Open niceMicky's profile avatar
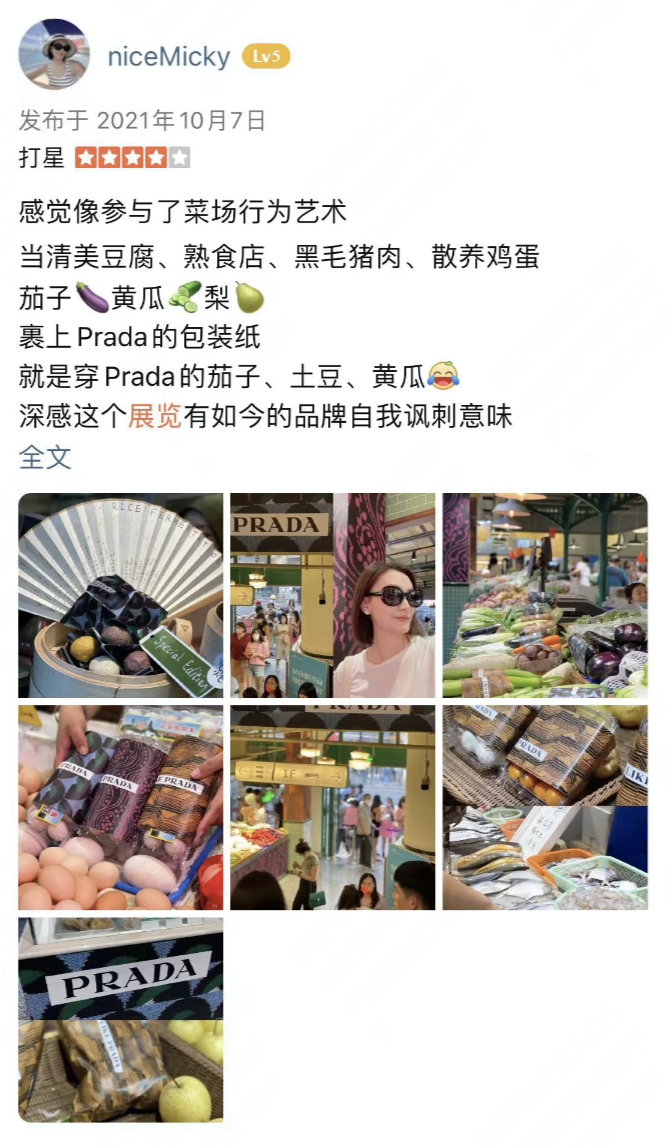The height and width of the screenshot is (1148, 672). point(54,55)
